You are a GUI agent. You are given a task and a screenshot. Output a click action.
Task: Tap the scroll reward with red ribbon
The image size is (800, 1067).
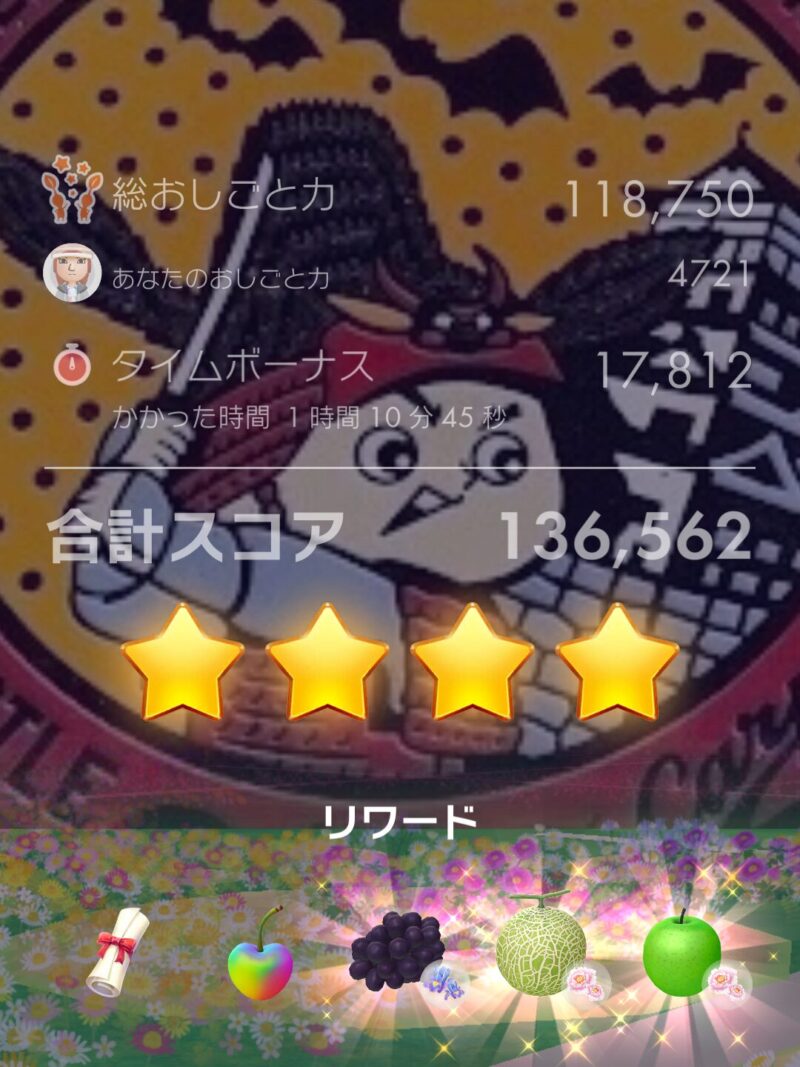click(117, 953)
